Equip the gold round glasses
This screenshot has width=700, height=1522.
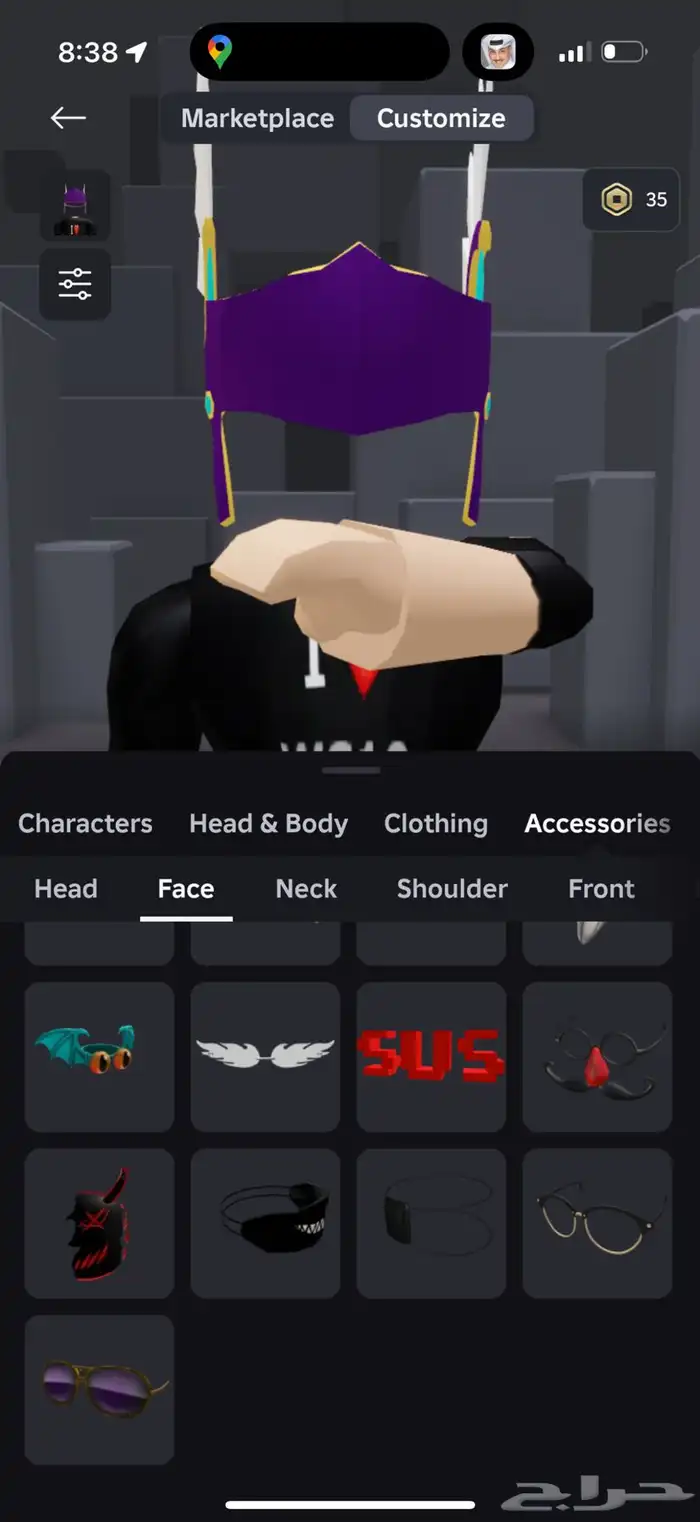(597, 1223)
